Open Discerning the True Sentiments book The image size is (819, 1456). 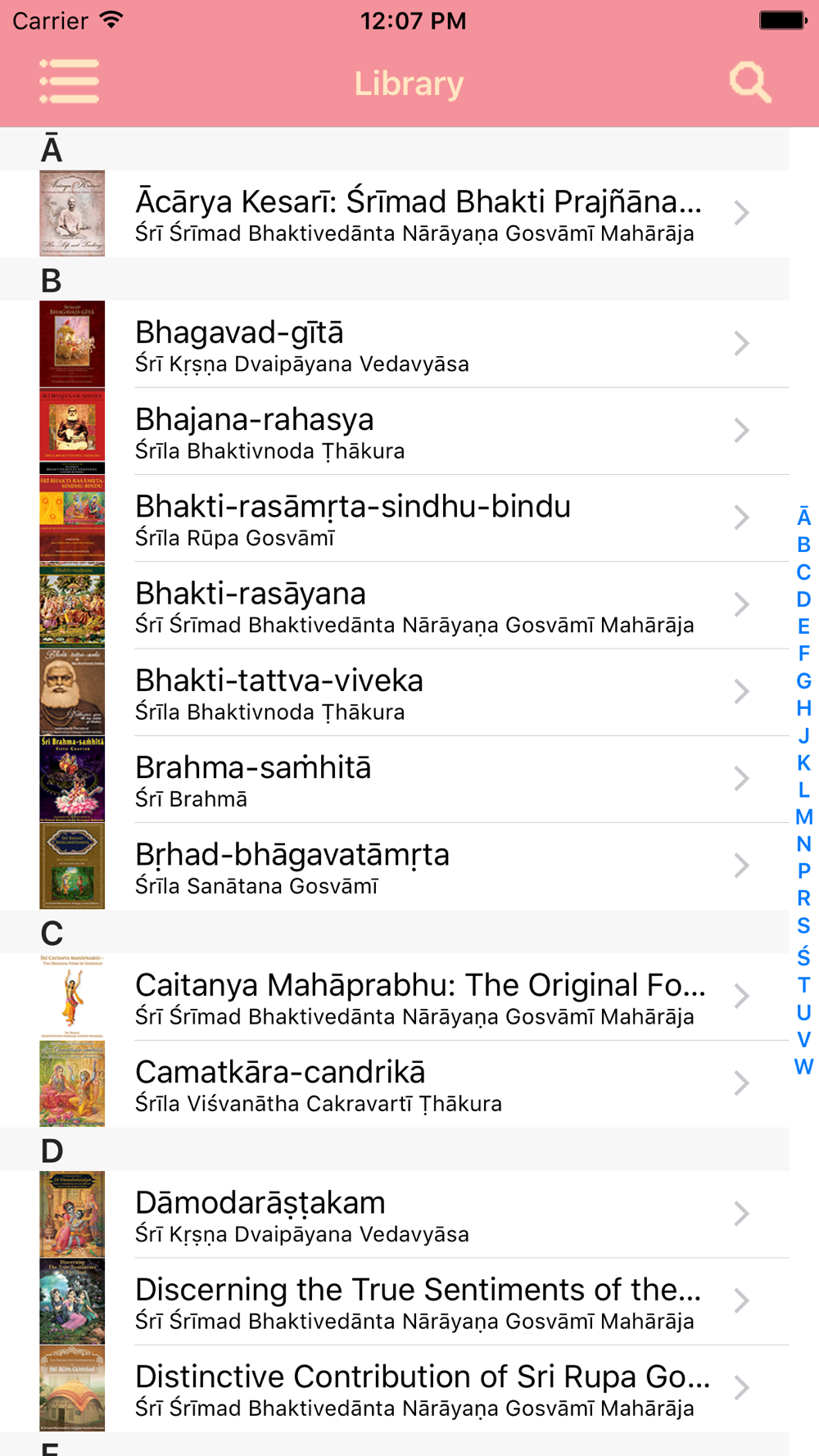point(418,1302)
